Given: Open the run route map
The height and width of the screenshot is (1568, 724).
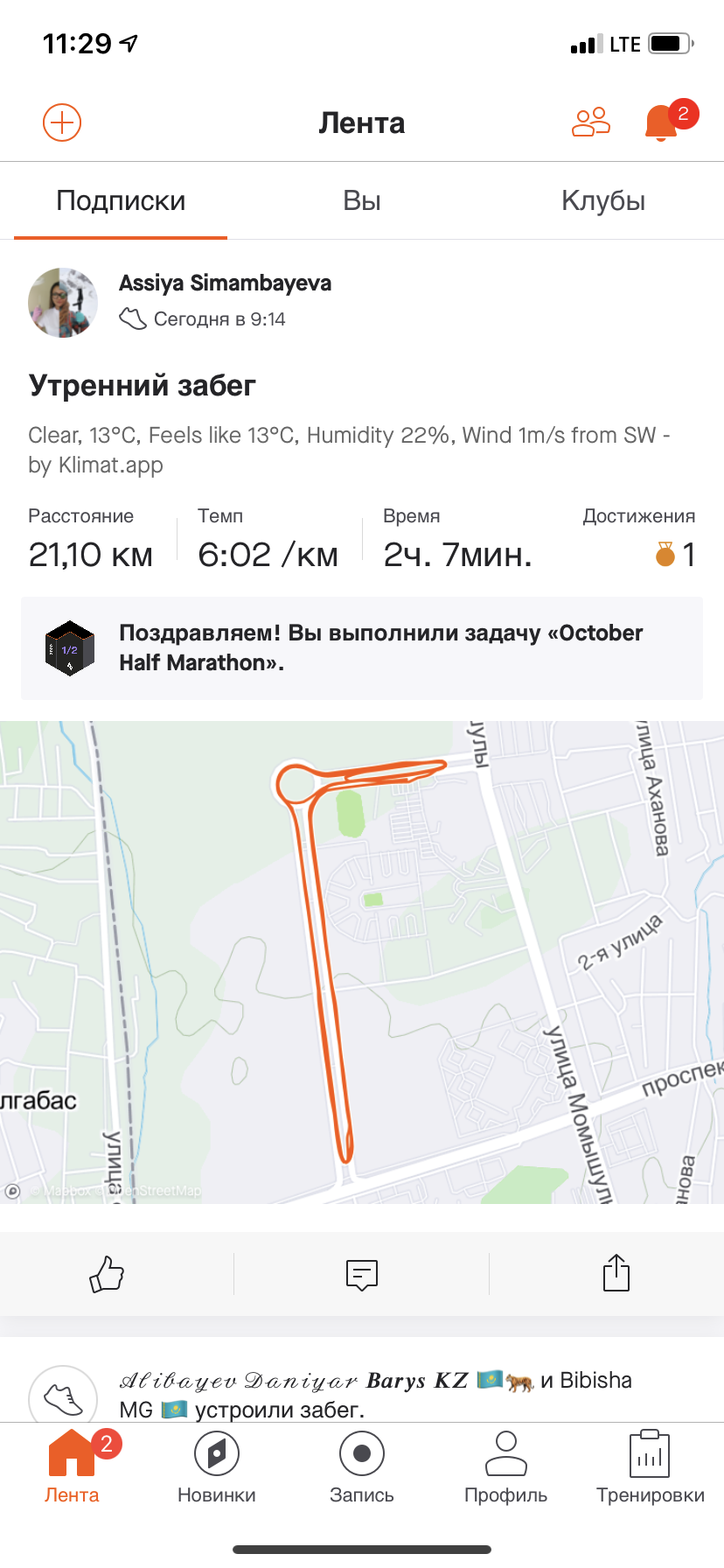Looking at the screenshot, I should click(362, 962).
